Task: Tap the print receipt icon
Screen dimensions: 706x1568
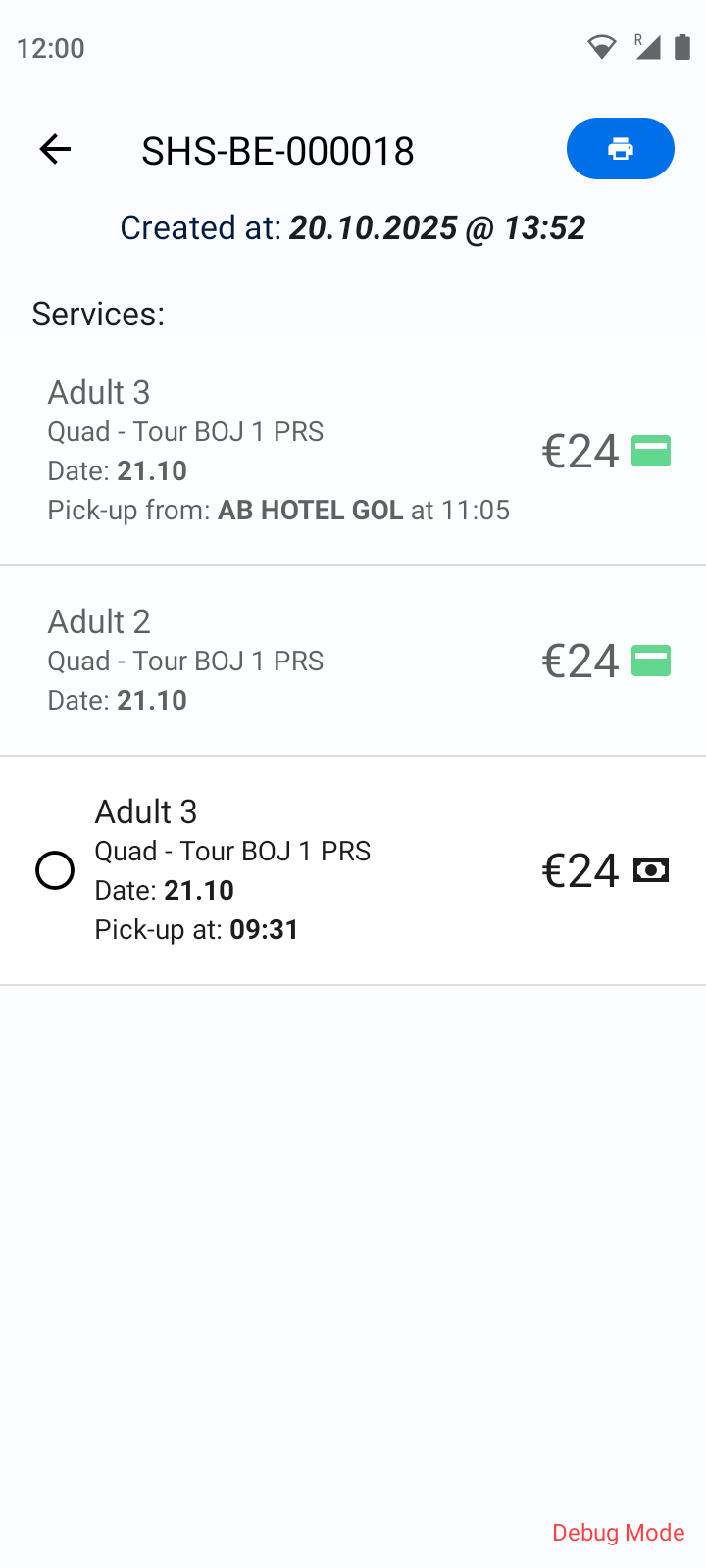Action: [620, 148]
